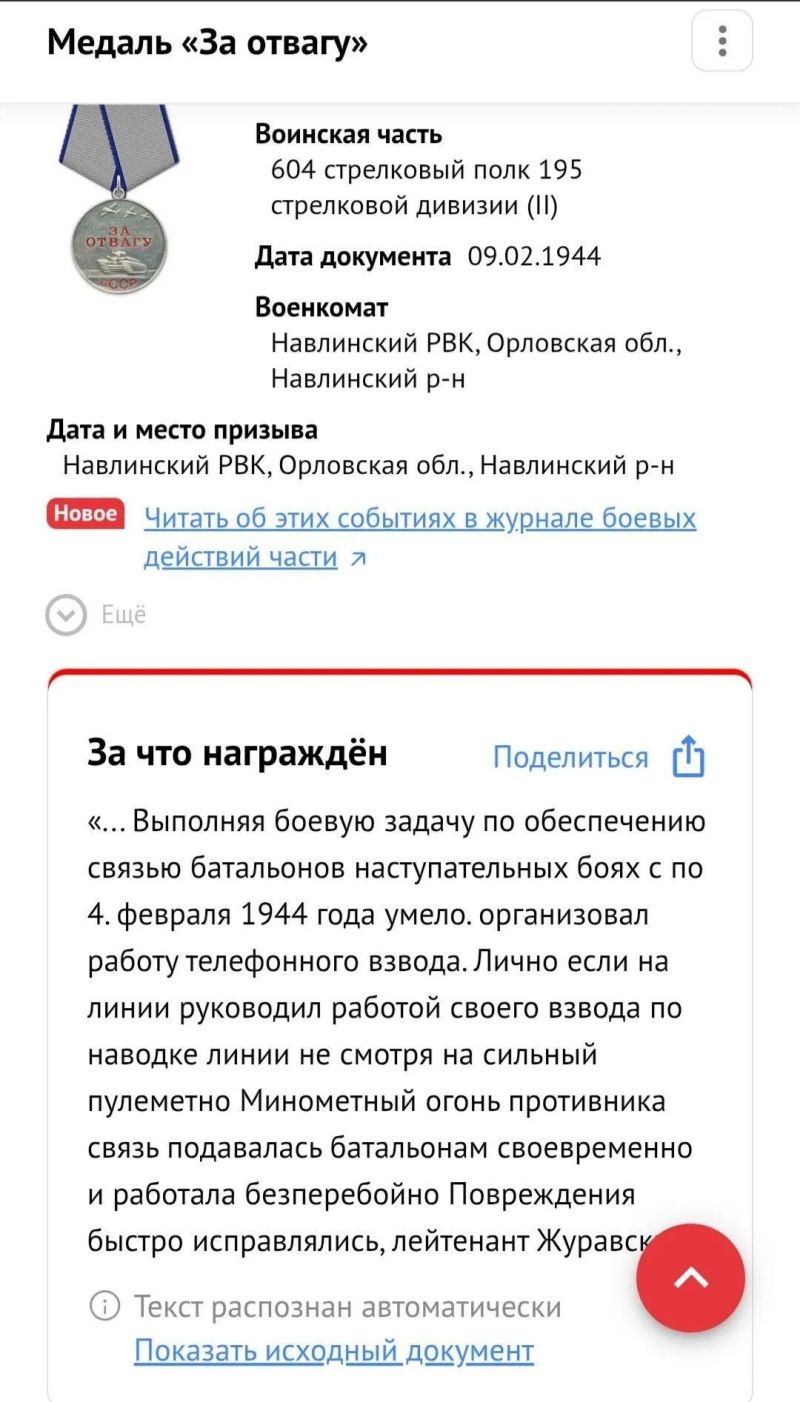The width and height of the screenshot is (800, 1402).
Task: Expand the Ещё section
Action: pyautogui.click(x=97, y=614)
